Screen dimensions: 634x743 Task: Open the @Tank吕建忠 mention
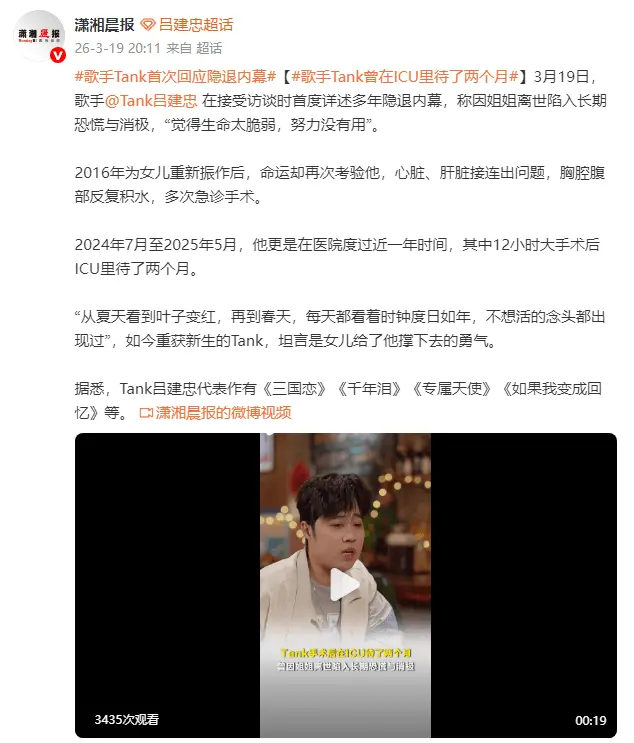tap(151, 101)
